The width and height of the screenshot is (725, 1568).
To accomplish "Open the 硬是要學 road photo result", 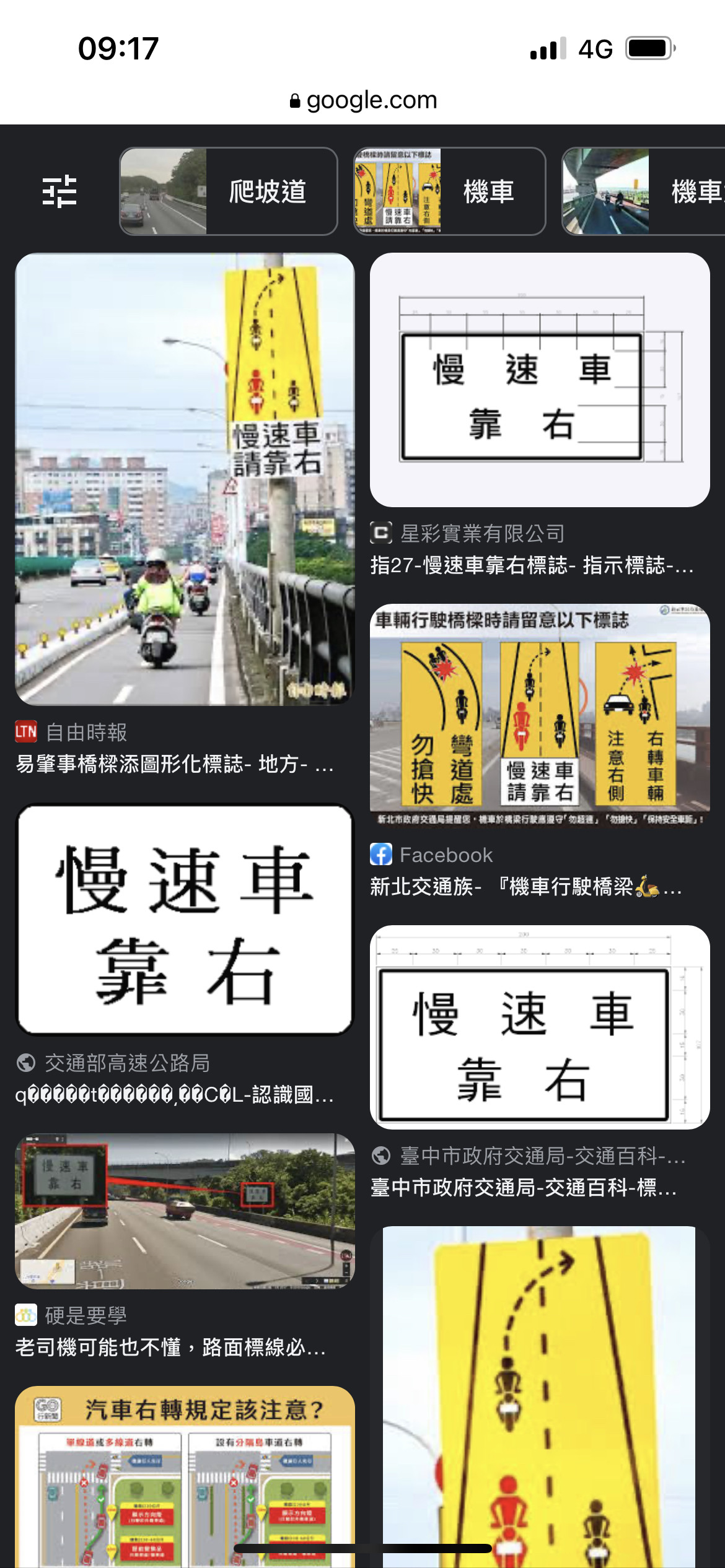I will (x=185, y=1211).
